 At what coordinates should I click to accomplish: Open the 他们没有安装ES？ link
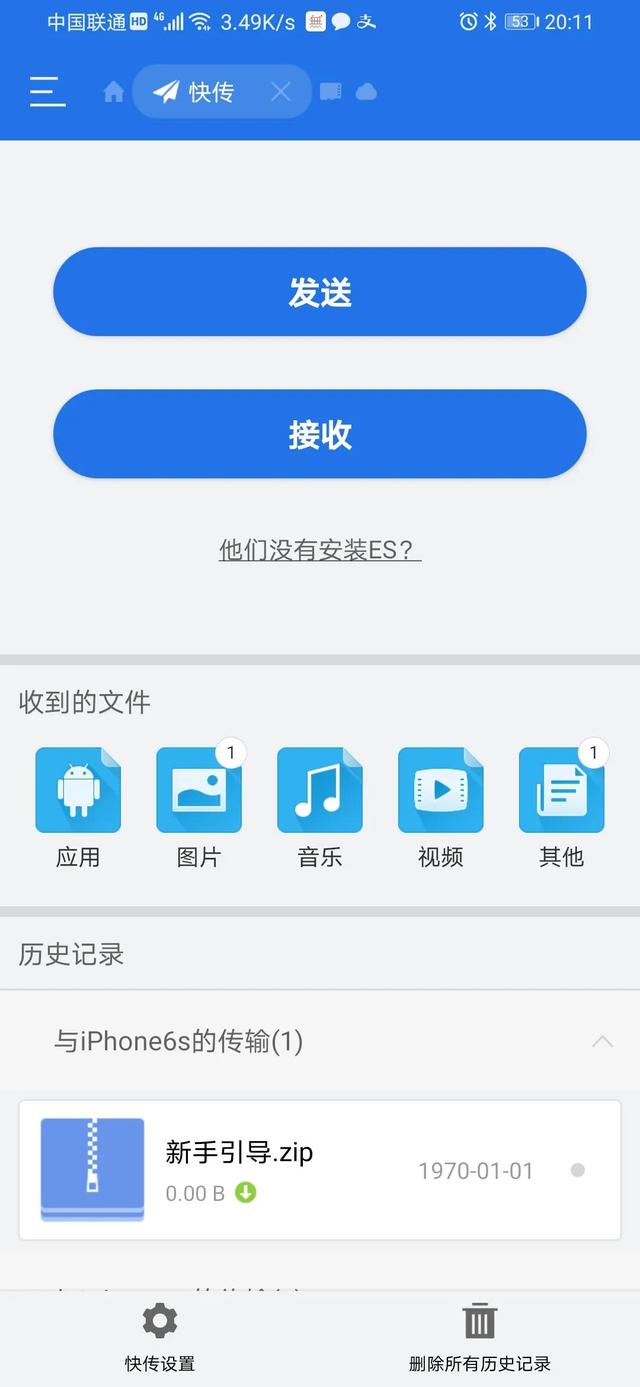320,550
